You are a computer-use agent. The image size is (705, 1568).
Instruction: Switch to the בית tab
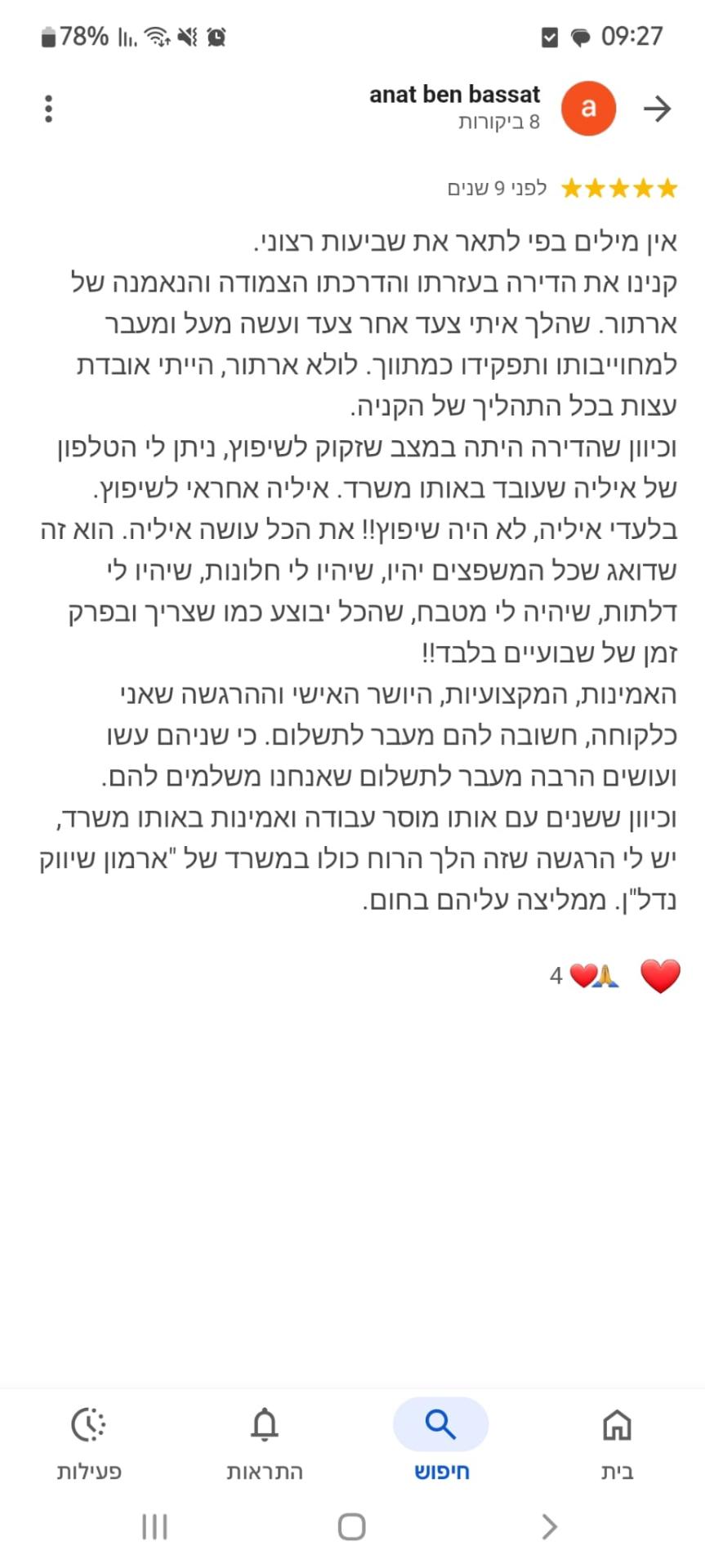[617, 1443]
